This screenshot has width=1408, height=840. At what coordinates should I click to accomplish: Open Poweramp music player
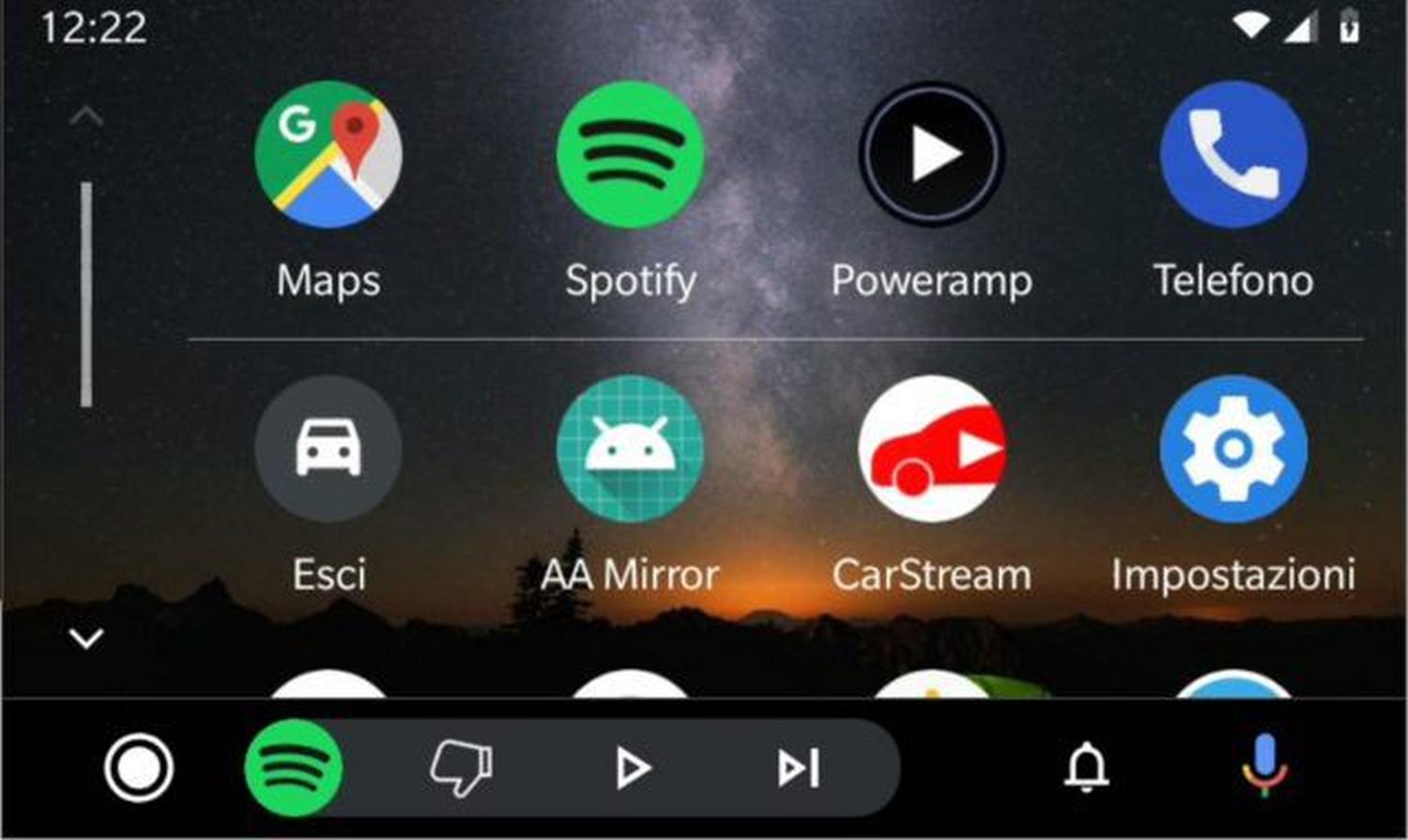(931, 155)
